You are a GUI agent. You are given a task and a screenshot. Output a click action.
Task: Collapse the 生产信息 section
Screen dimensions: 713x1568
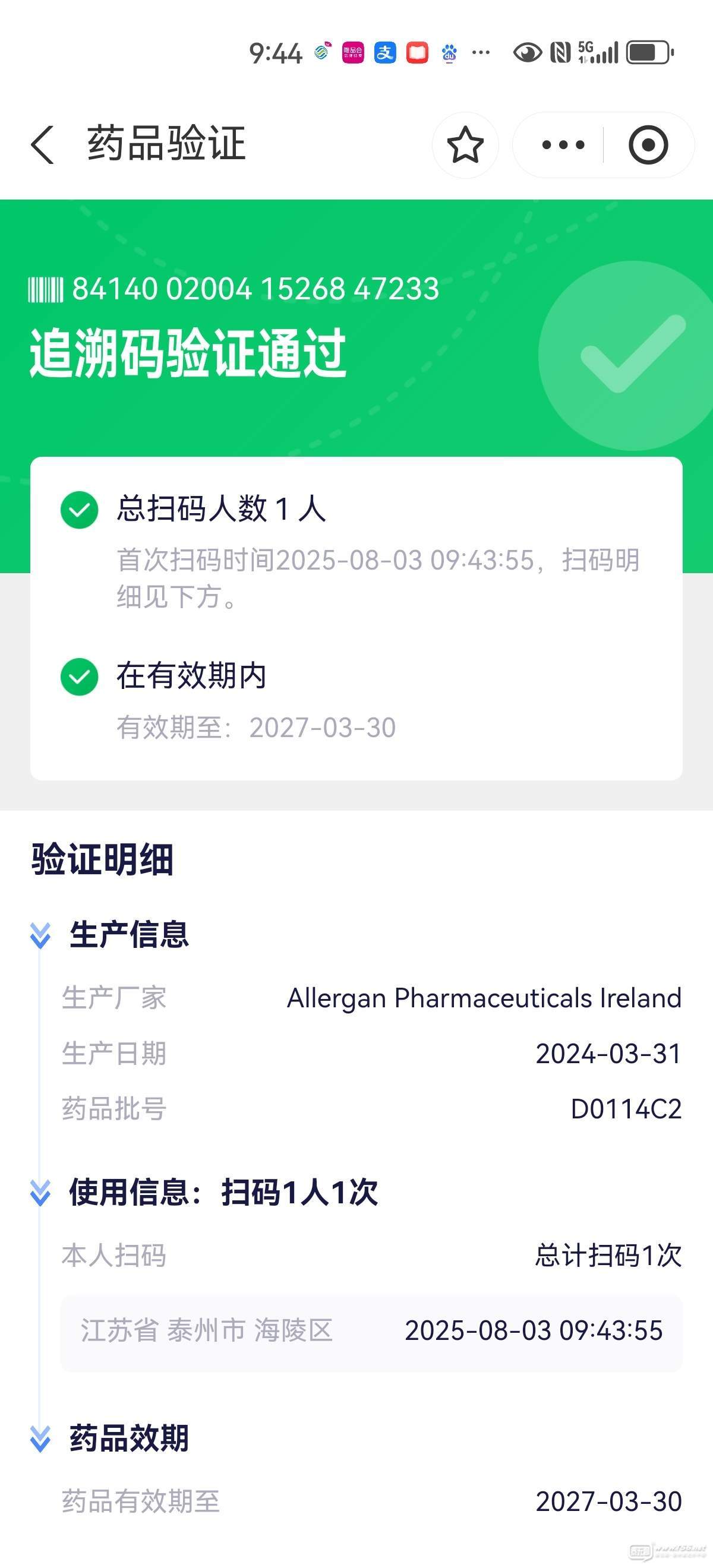pos(40,935)
